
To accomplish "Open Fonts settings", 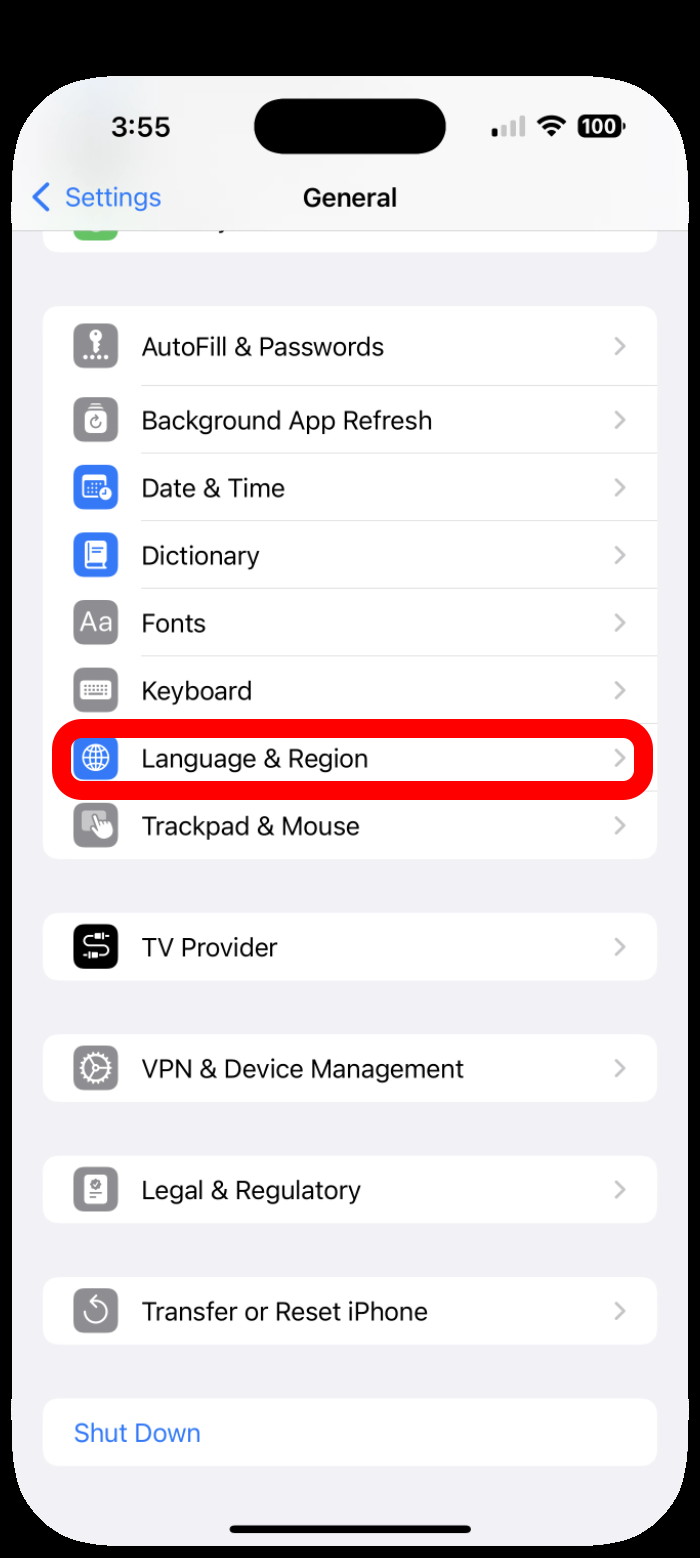I will coord(174,624).
